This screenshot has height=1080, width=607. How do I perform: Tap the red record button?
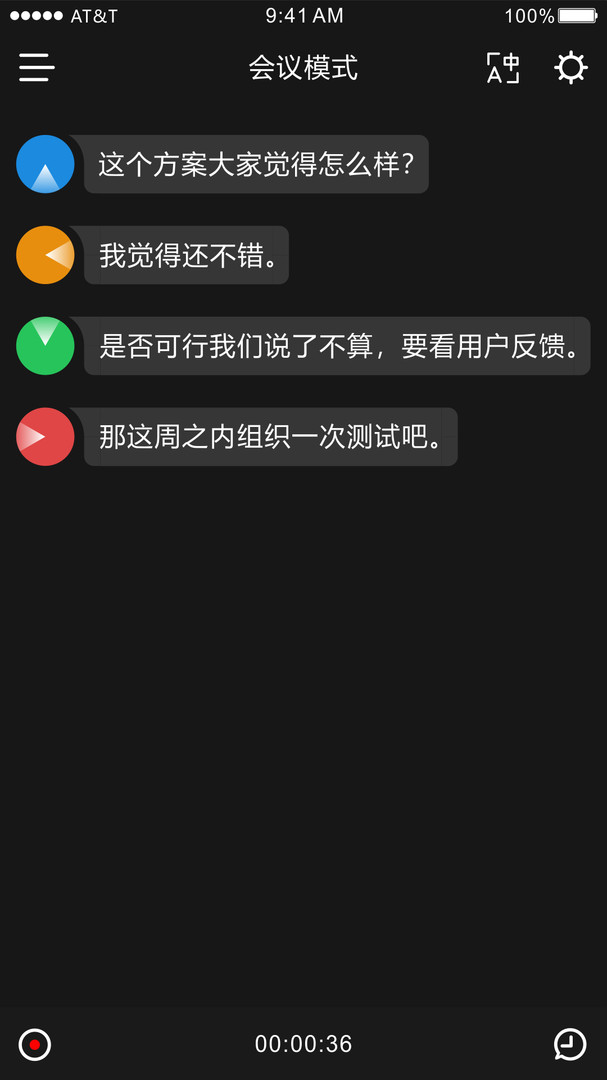point(35,1045)
